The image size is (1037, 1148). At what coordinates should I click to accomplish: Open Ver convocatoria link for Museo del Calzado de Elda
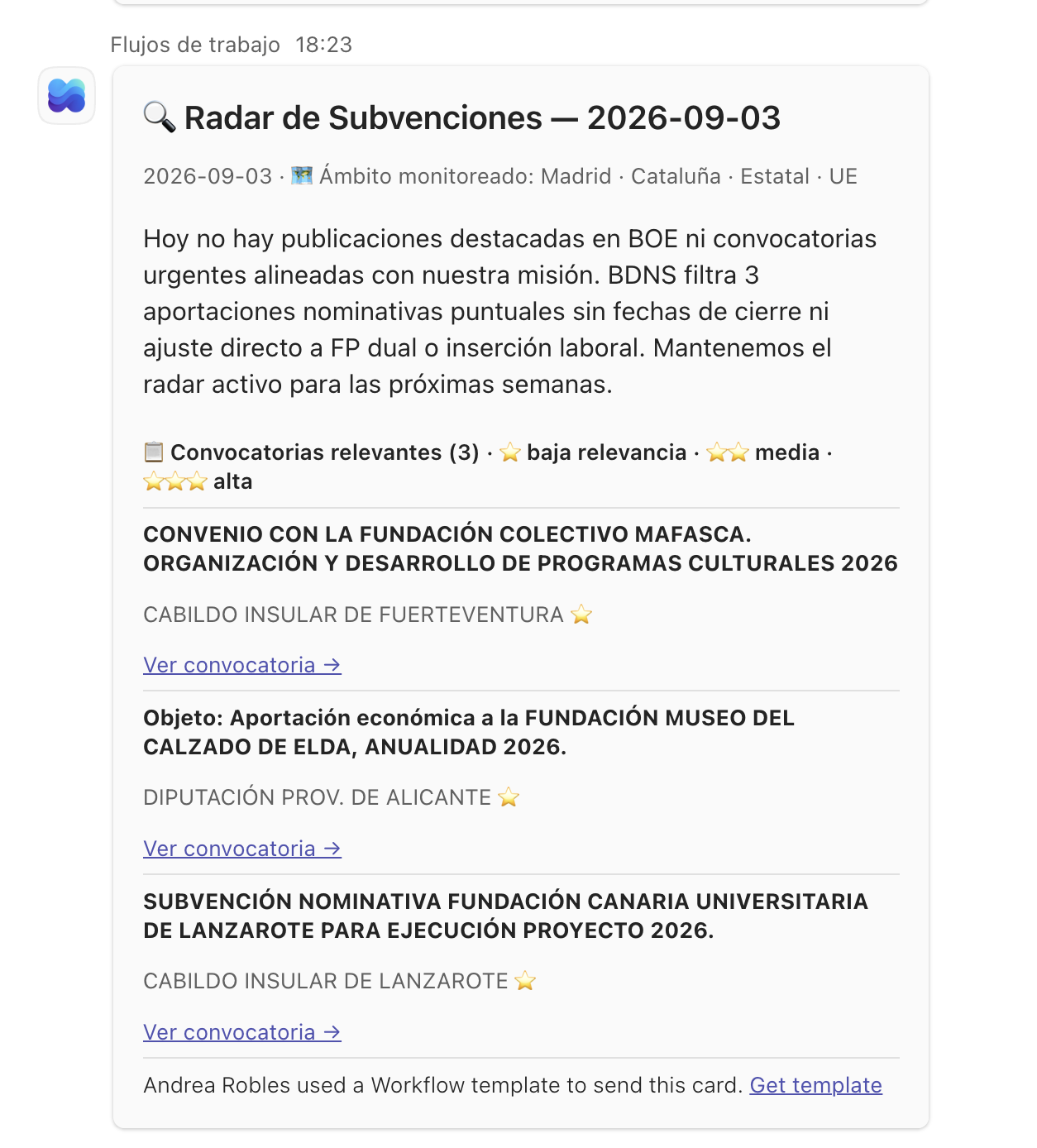[x=242, y=849]
